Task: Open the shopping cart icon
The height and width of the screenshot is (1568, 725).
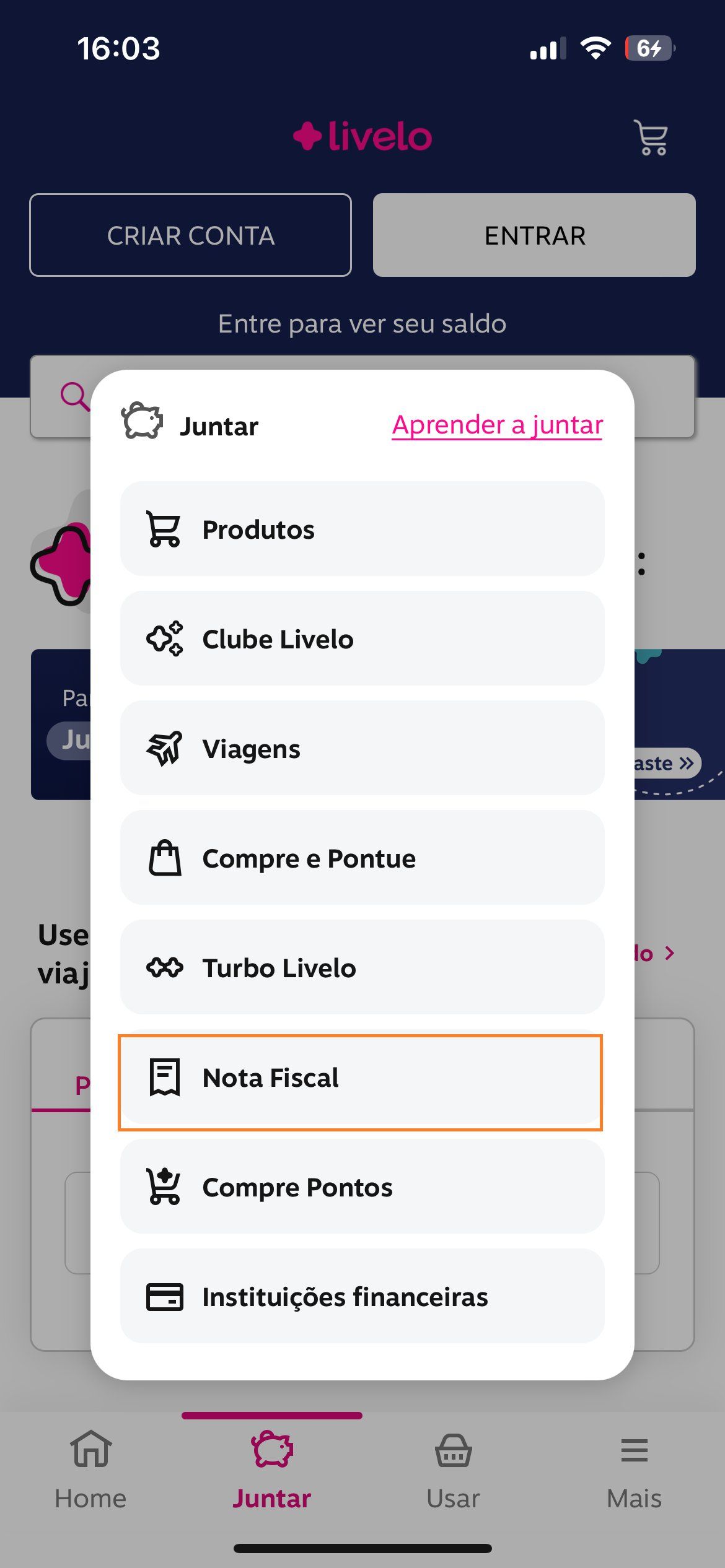Action: coord(651,137)
